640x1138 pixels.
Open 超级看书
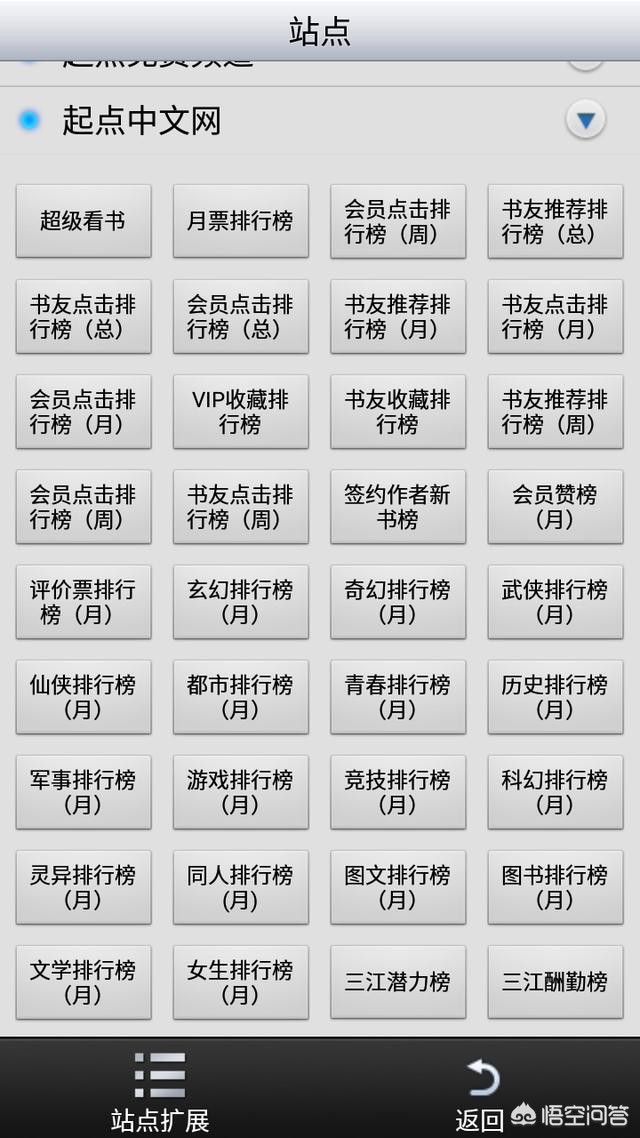coord(83,221)
